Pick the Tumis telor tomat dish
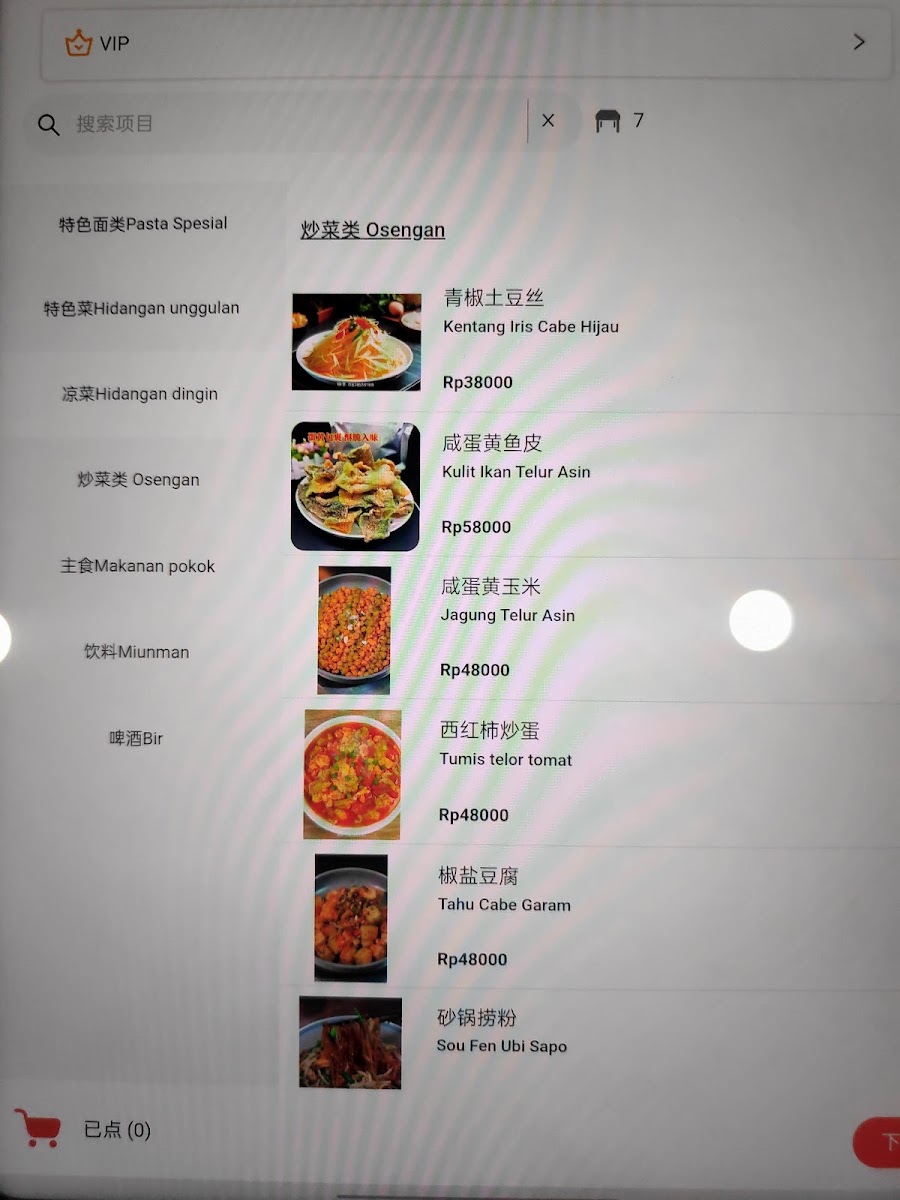 coord(506,760)
